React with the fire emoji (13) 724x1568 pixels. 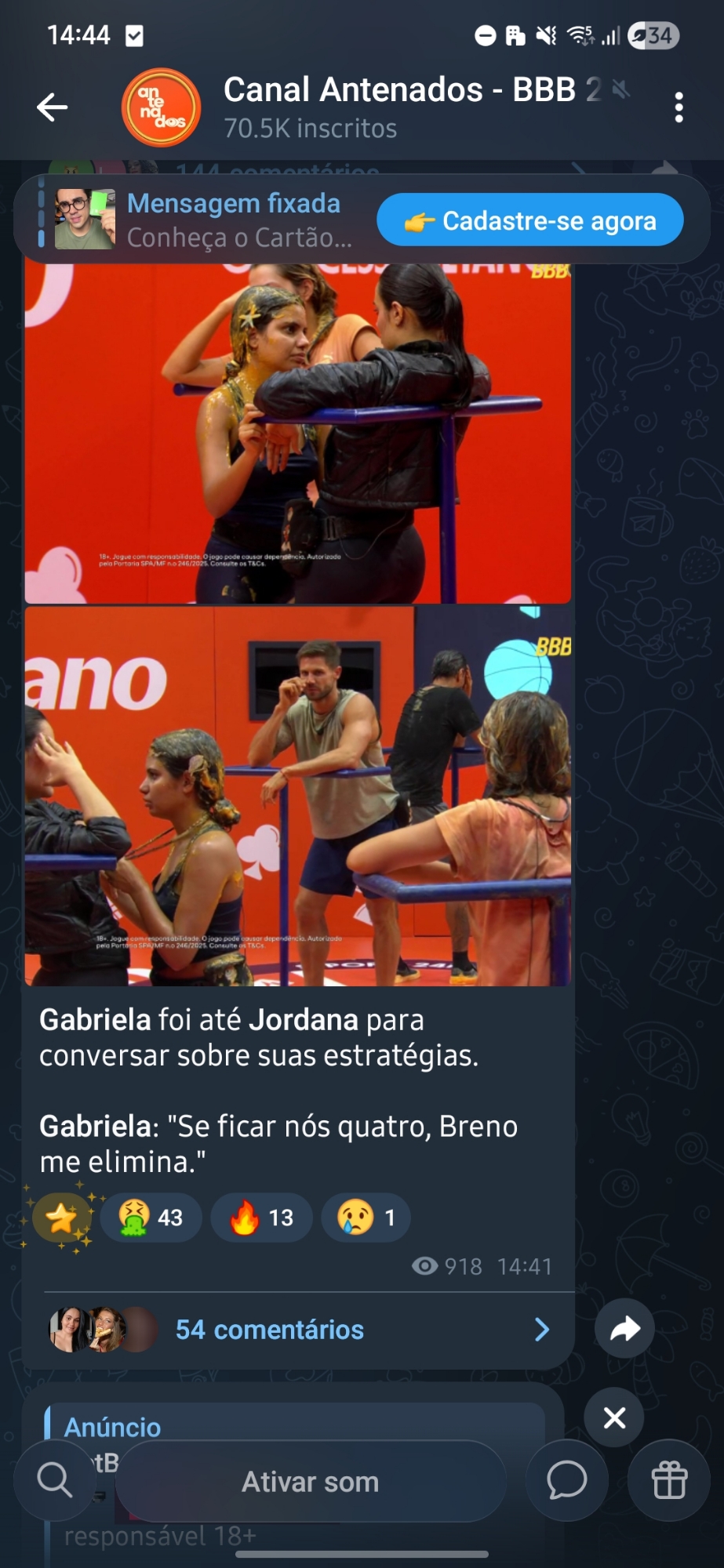point(260,1218)
